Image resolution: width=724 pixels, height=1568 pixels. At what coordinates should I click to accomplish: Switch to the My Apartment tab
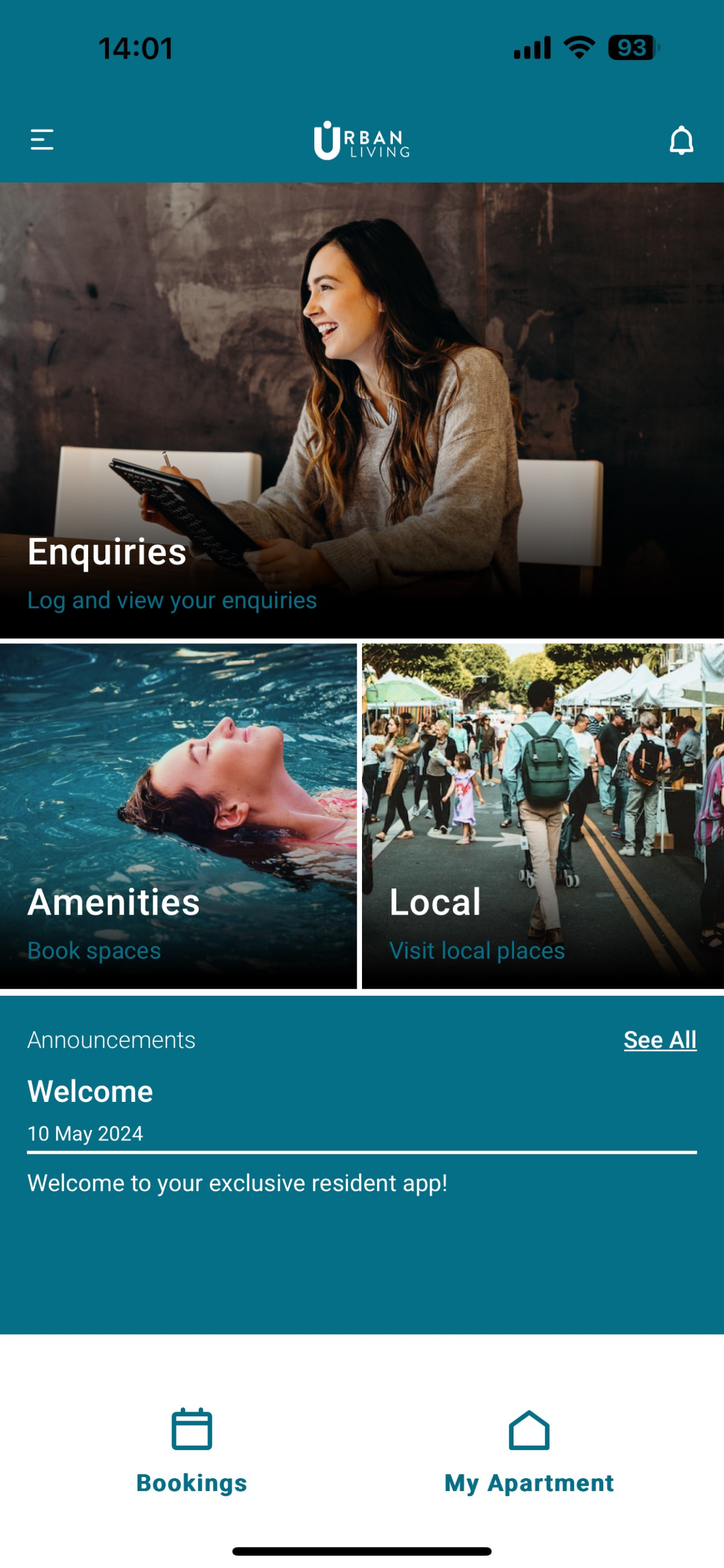(529, 1483)
